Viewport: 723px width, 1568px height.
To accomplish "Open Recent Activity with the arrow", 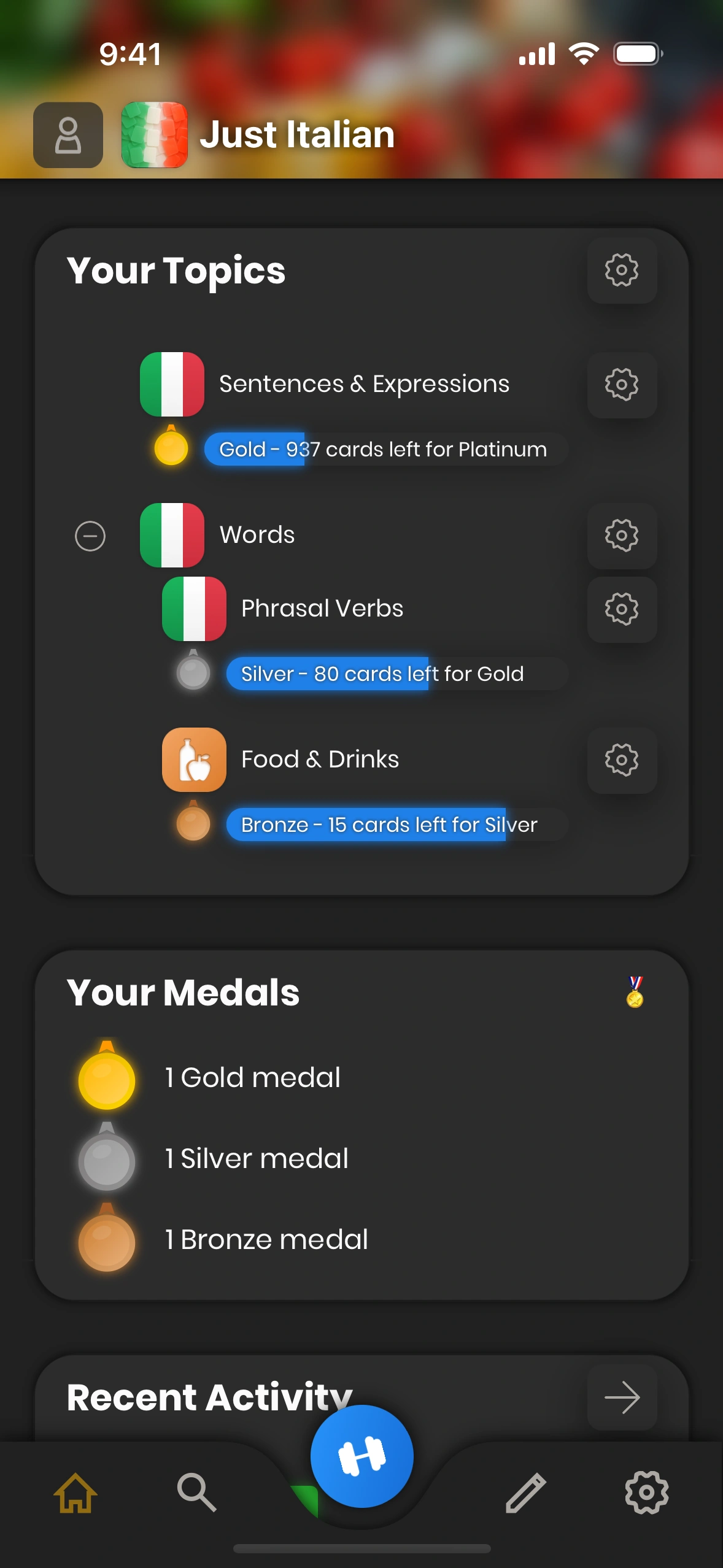I will pyautogui.click(x=622, y=1398).
